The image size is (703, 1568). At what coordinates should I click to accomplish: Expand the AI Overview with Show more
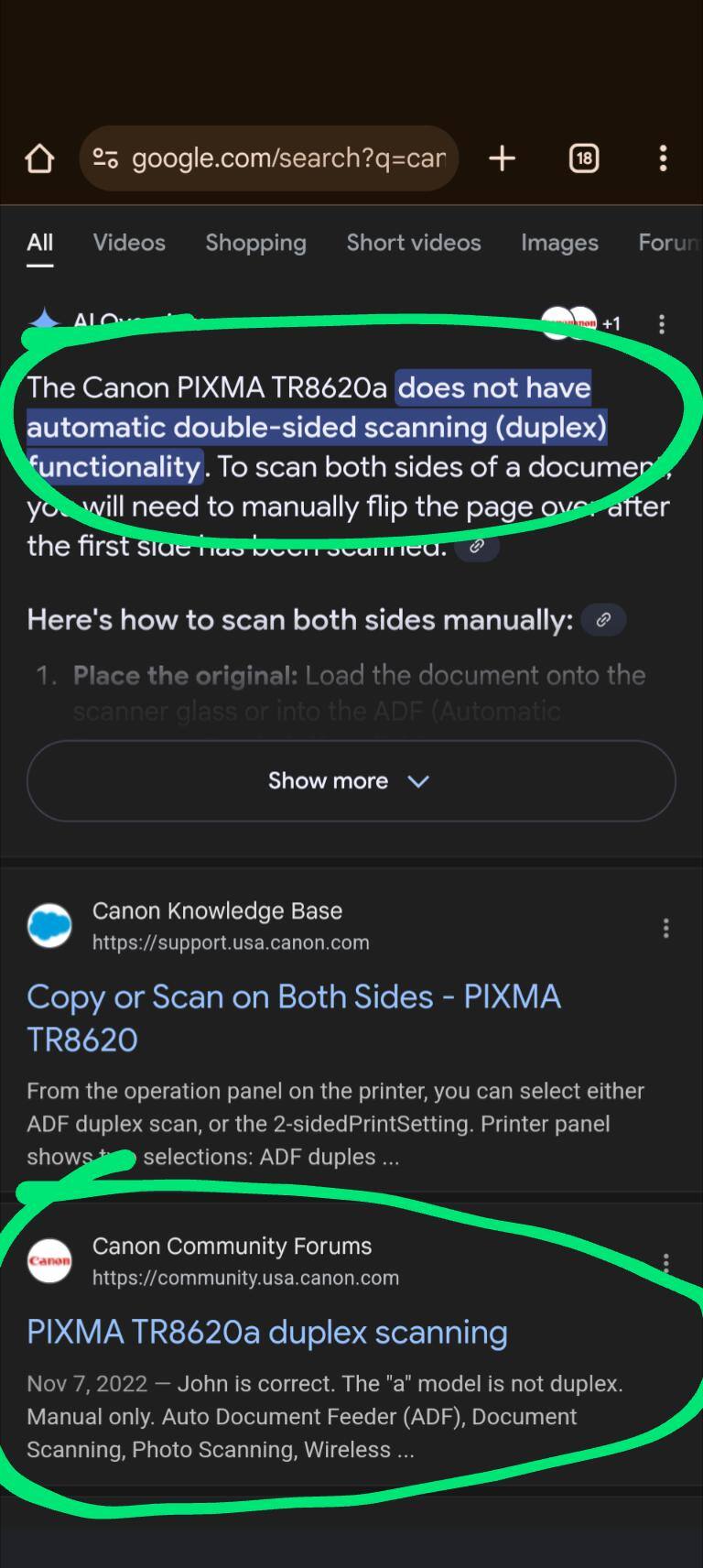coord(351,780)
